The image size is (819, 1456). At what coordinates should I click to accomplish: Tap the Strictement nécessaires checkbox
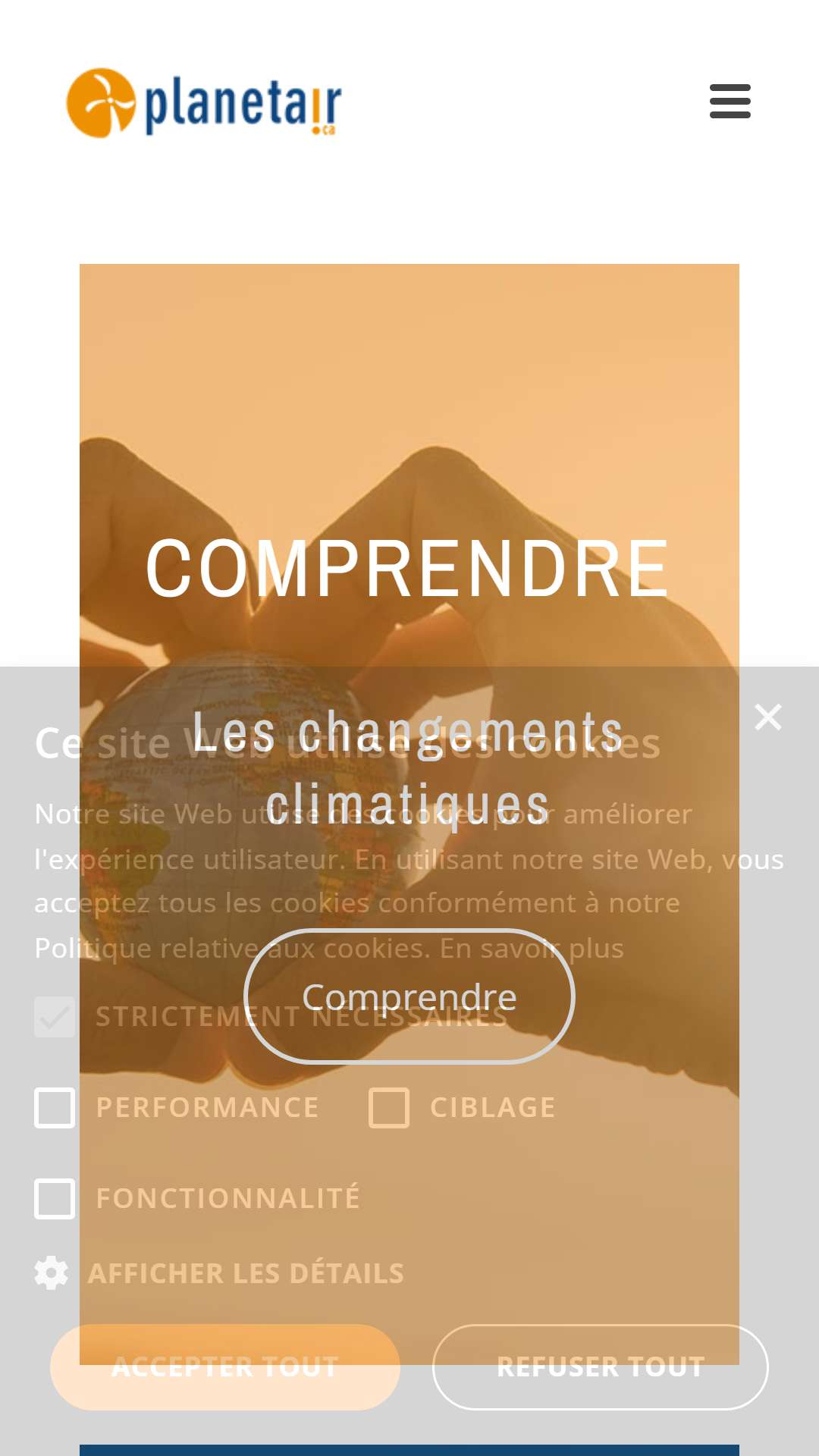tap(55, 1017)
